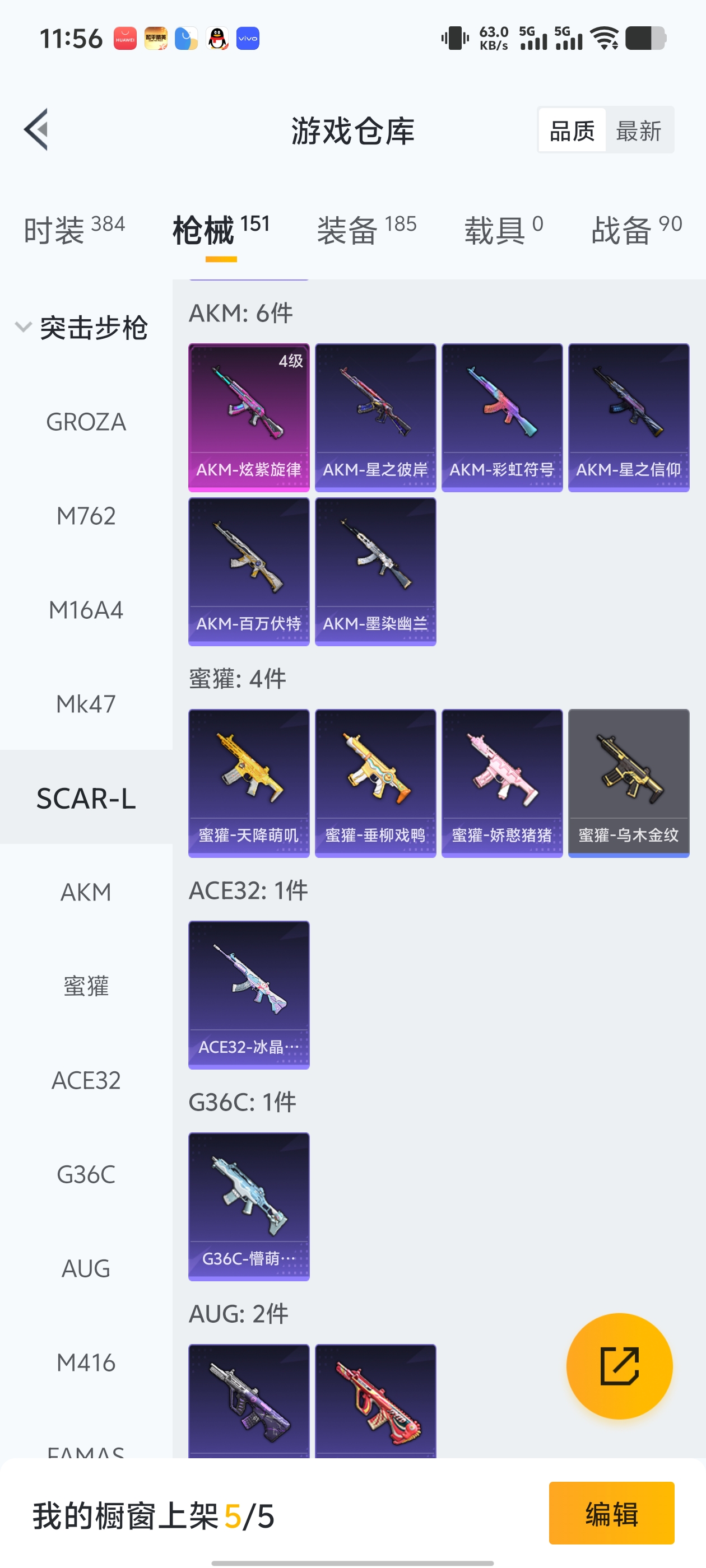Open 蜜獾-乌木金纹 skin card
The height and width of the screenshot is (1568, 706).
(628, 783)
